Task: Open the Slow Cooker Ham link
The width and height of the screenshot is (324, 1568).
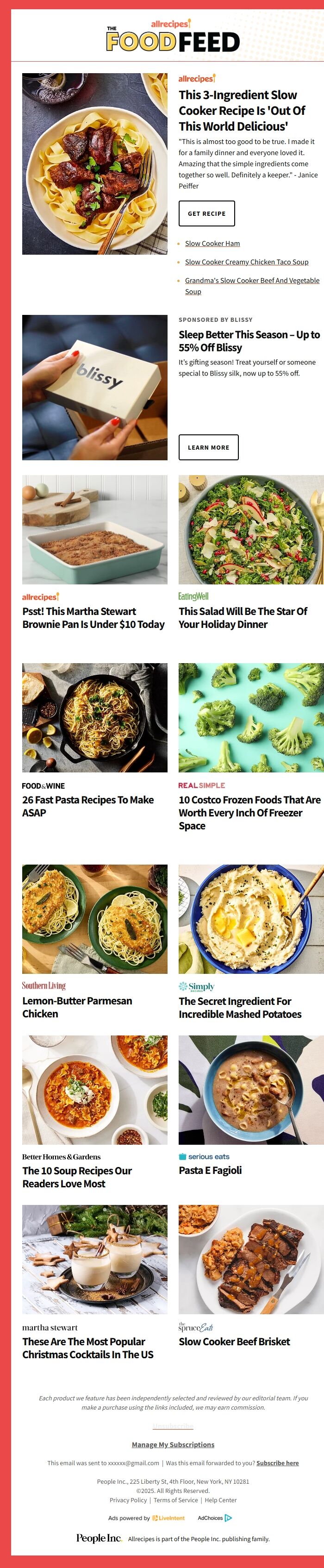Action: [212, 244]
